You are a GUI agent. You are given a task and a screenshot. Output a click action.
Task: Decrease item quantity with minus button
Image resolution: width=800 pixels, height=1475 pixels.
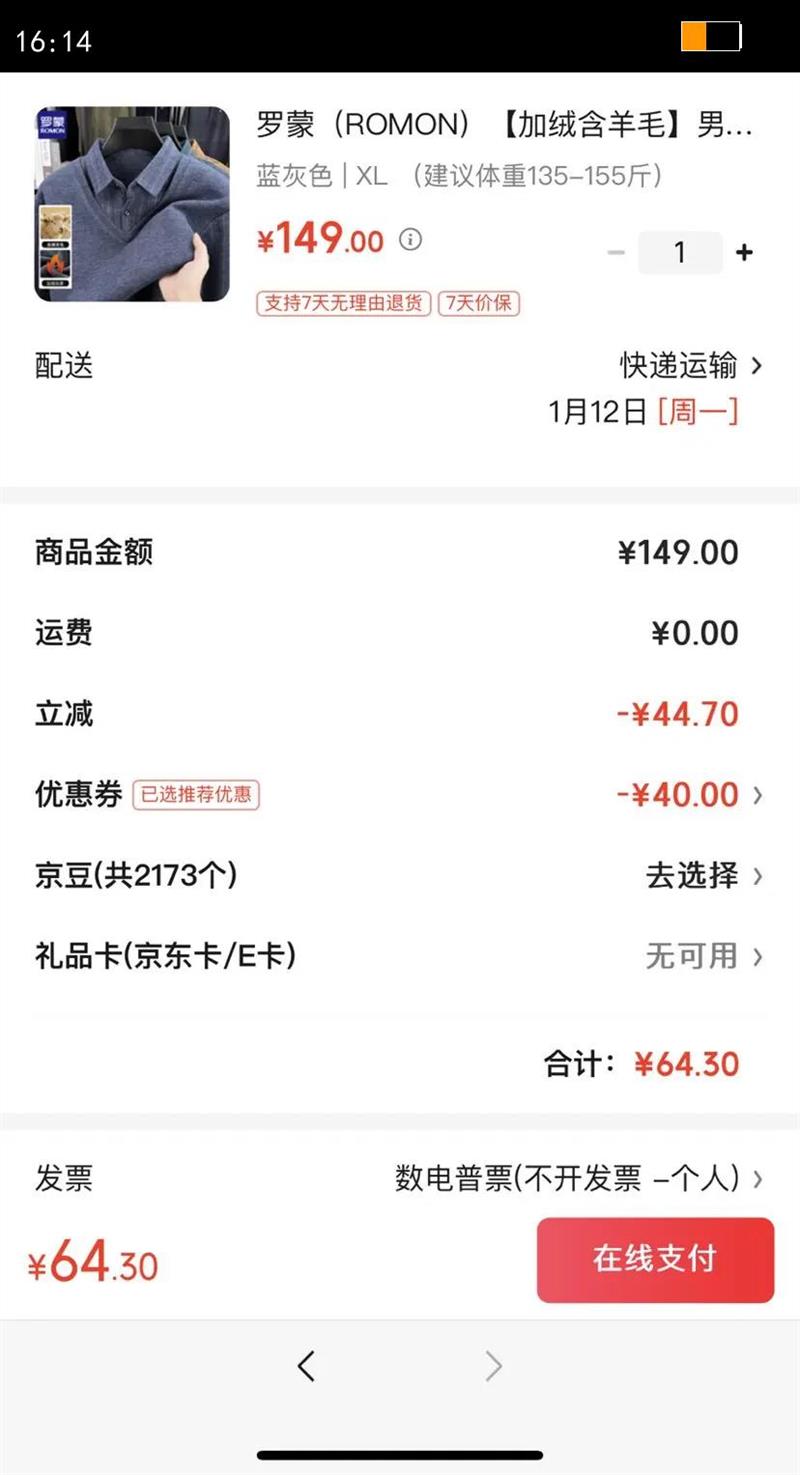click(x=616, y=253)
